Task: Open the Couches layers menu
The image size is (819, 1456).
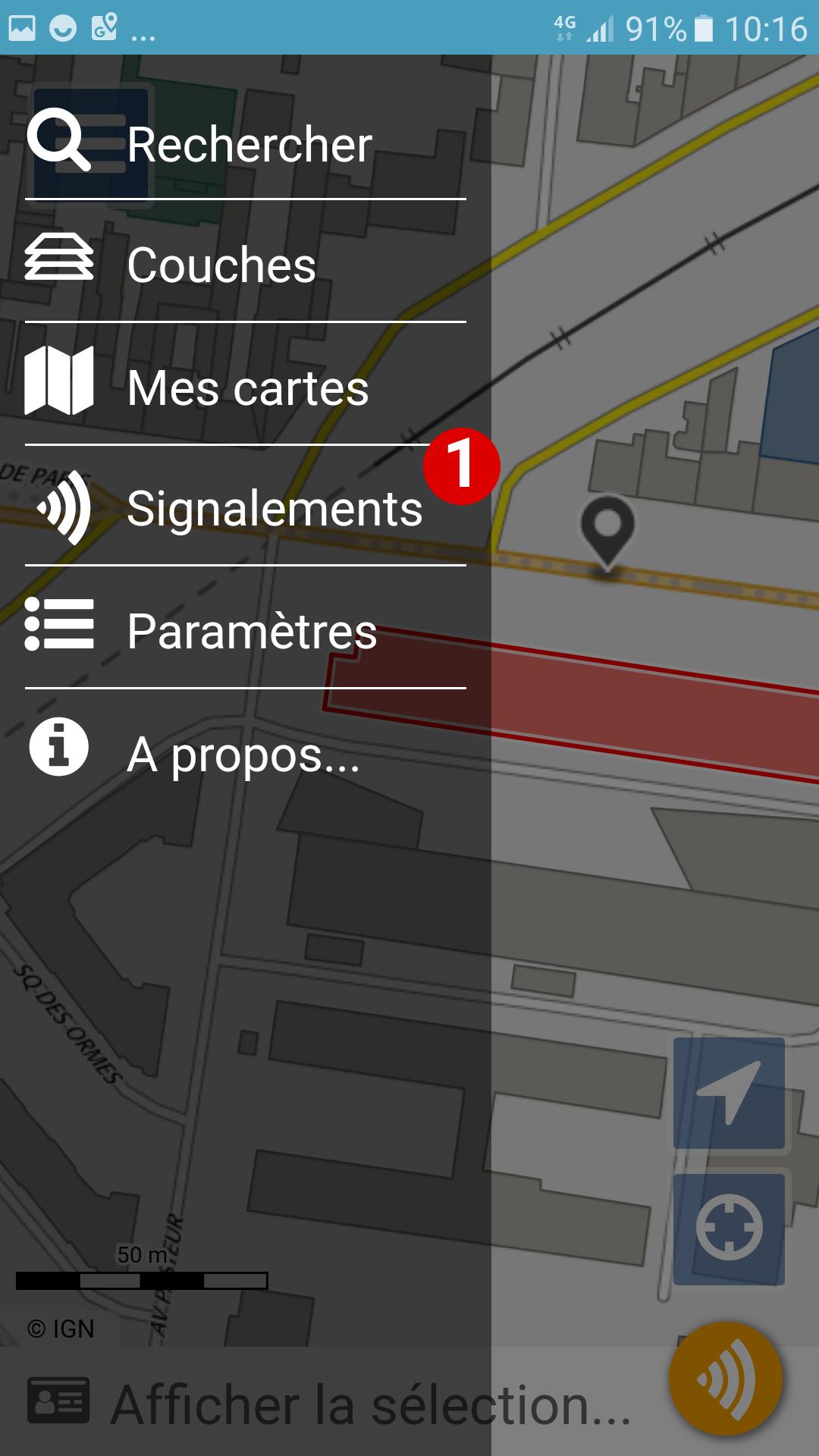Action: (x=246, y=264)
